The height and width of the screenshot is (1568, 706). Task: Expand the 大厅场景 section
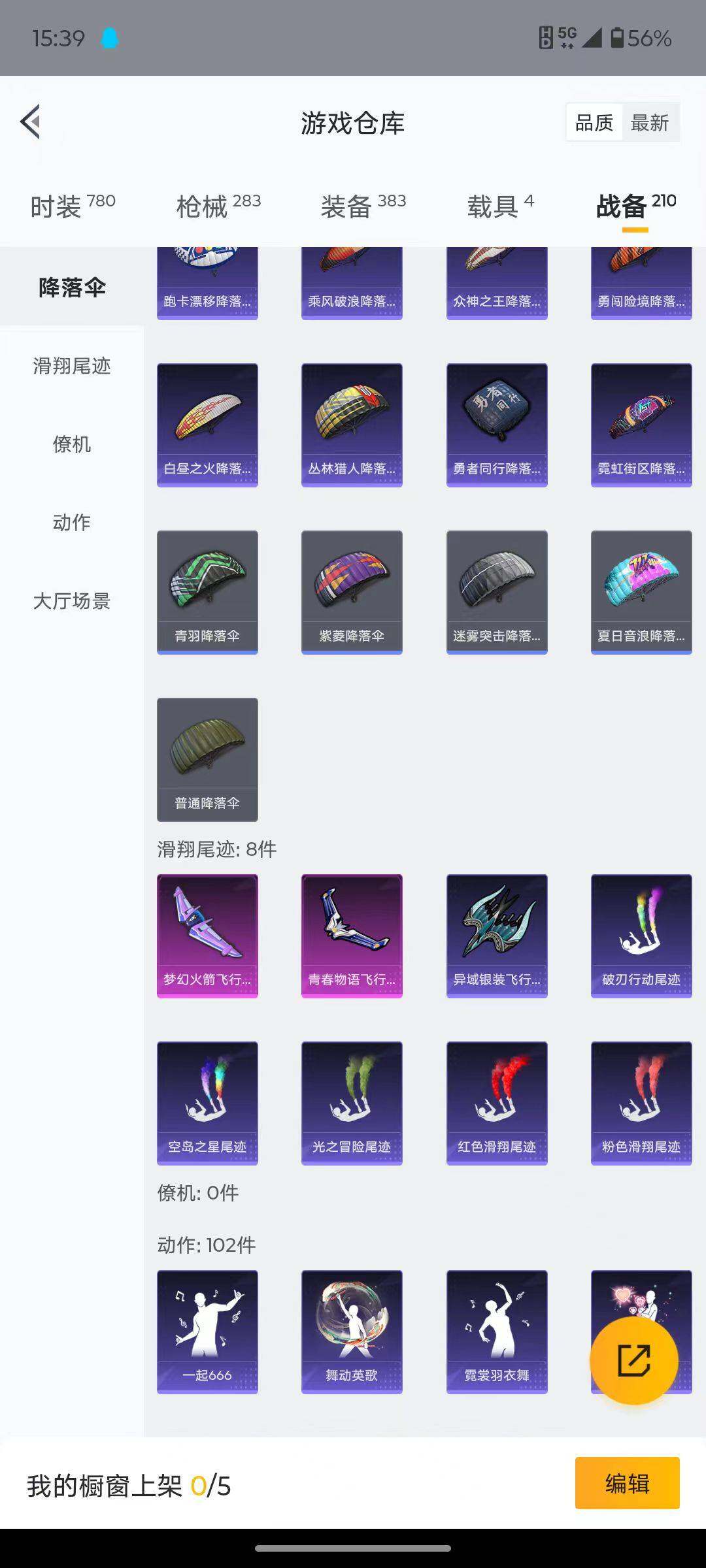click(73, 602)
